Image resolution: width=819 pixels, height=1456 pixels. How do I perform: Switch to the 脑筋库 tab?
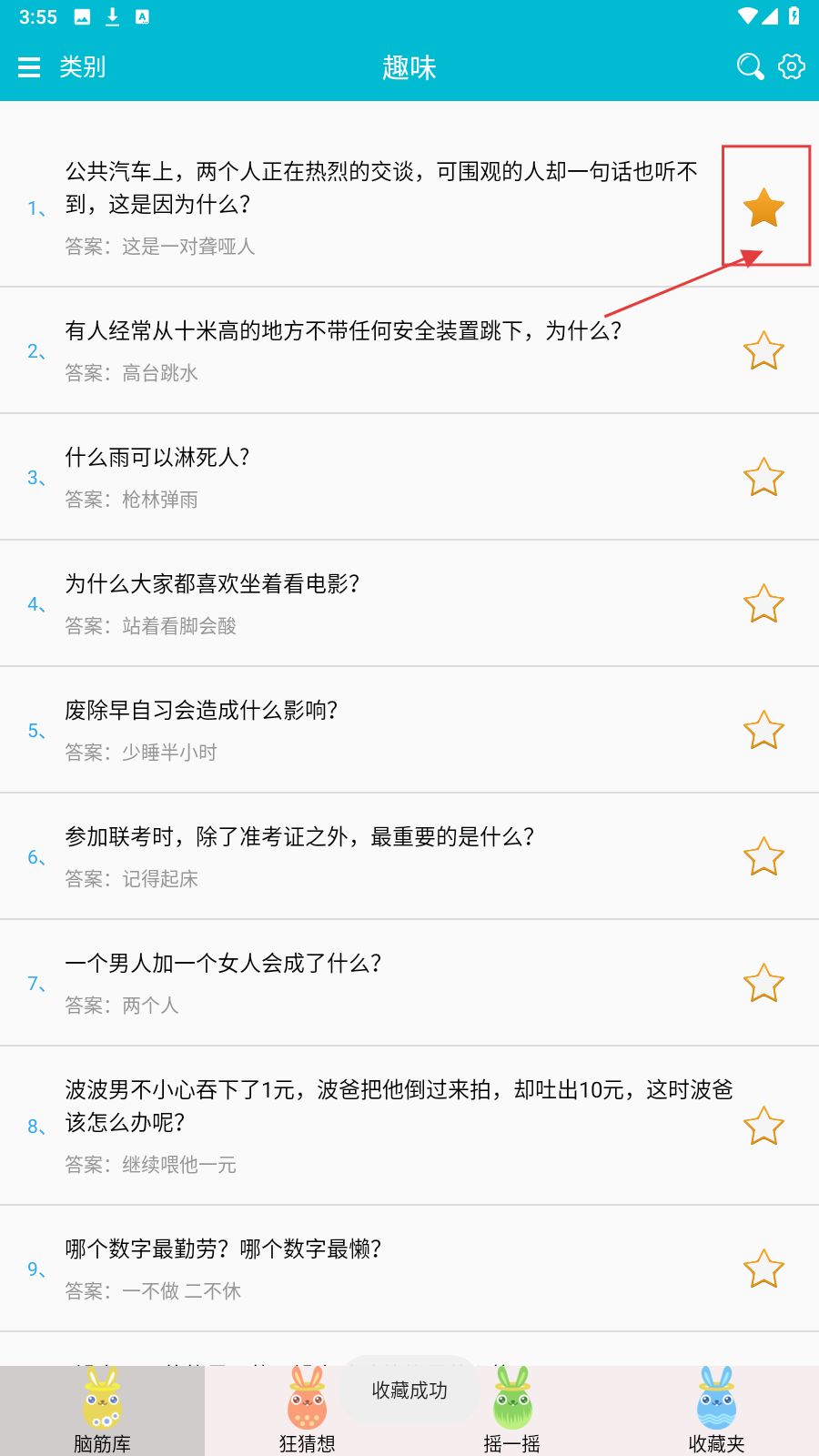pyautogui.click(x=102, y=1412)
